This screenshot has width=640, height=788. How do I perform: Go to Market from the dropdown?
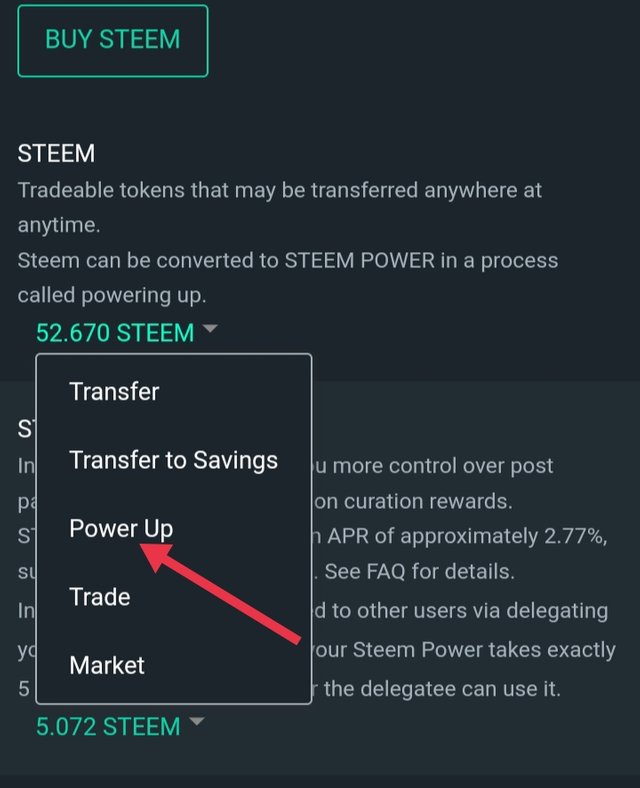(107, 665)
